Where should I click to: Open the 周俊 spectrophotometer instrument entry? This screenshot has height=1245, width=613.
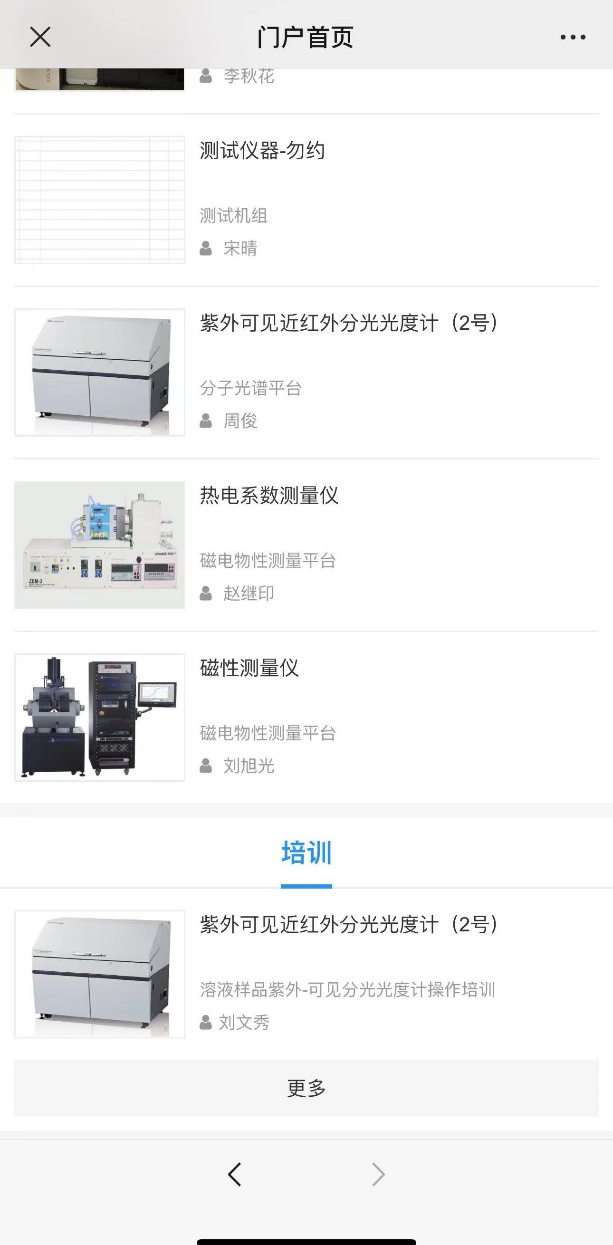(x=348, y=324)
